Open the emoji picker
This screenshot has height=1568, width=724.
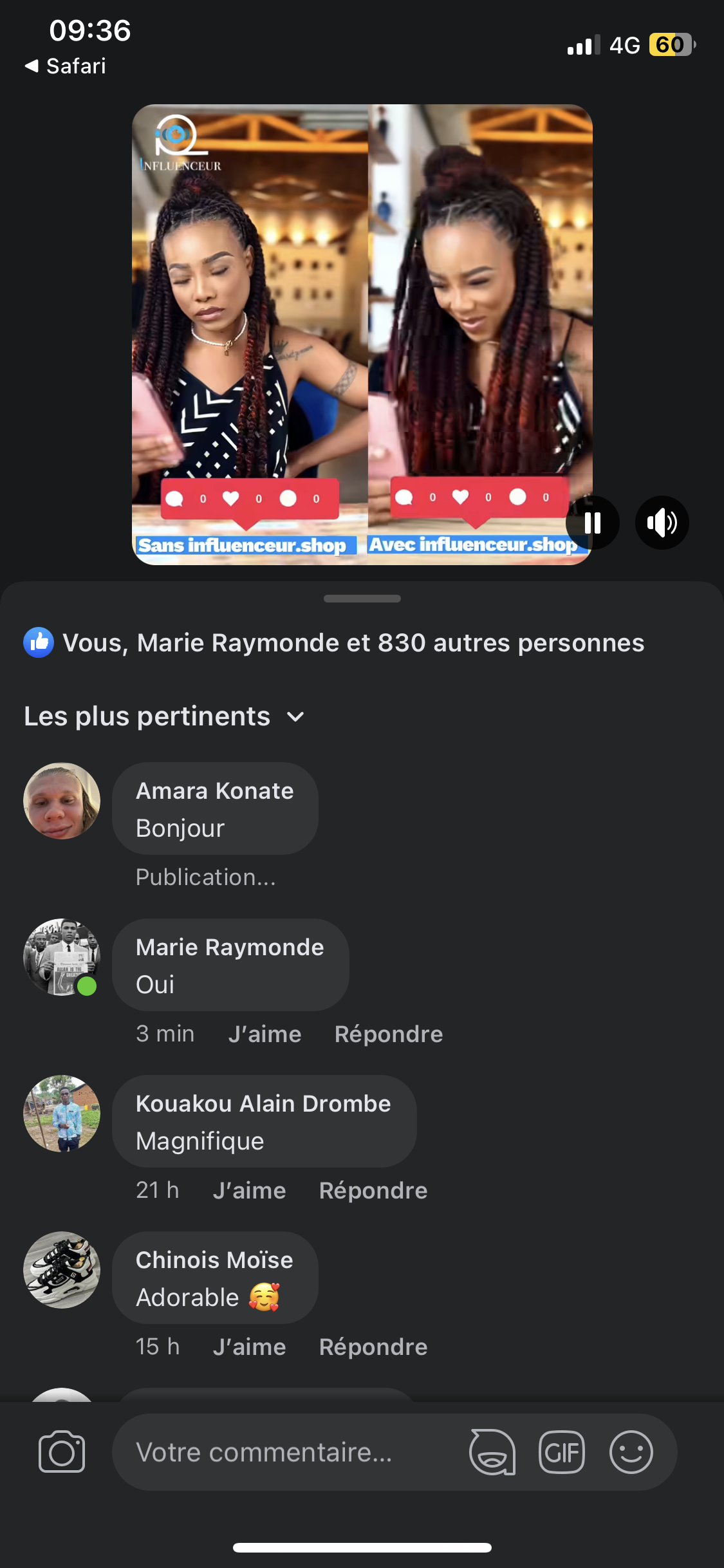(631, 1452)
